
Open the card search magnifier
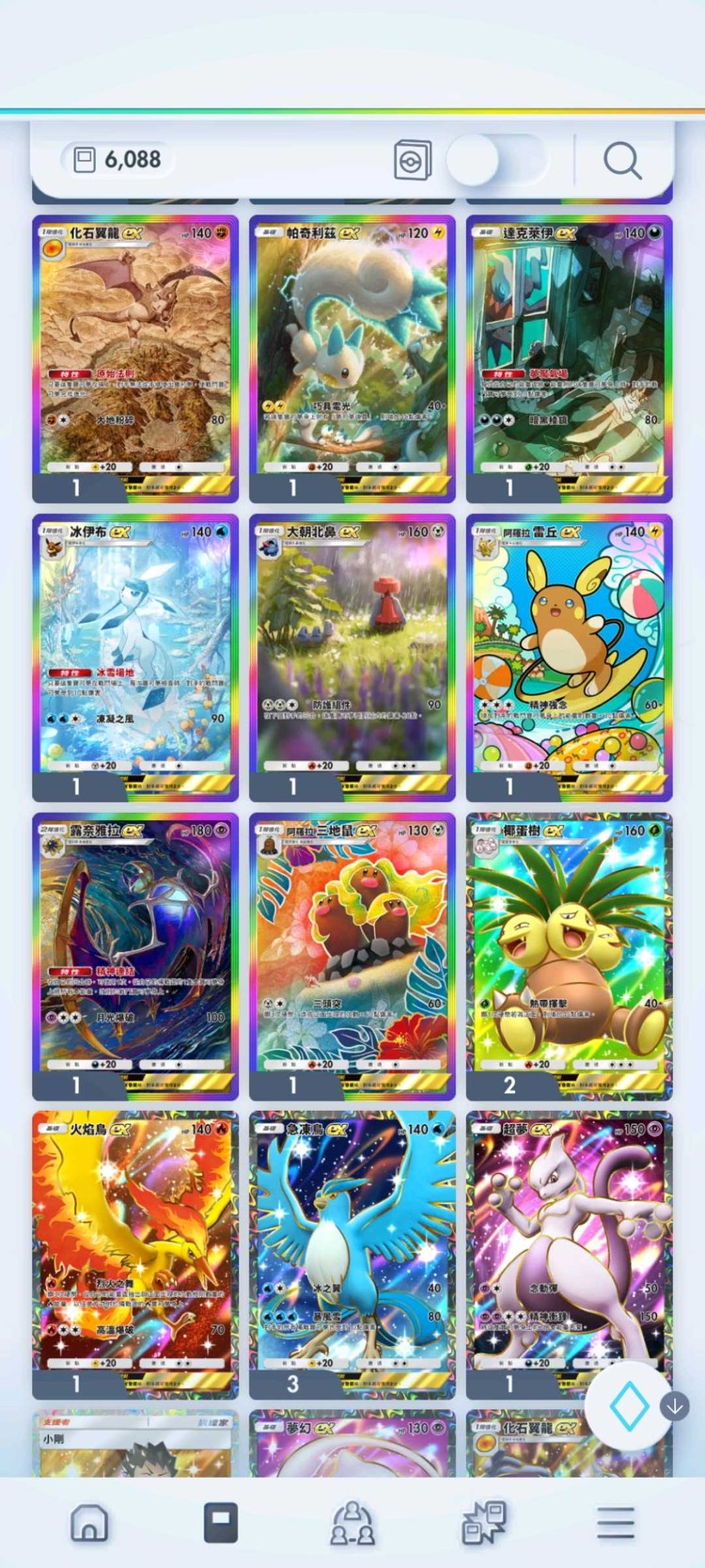[621, 161]
